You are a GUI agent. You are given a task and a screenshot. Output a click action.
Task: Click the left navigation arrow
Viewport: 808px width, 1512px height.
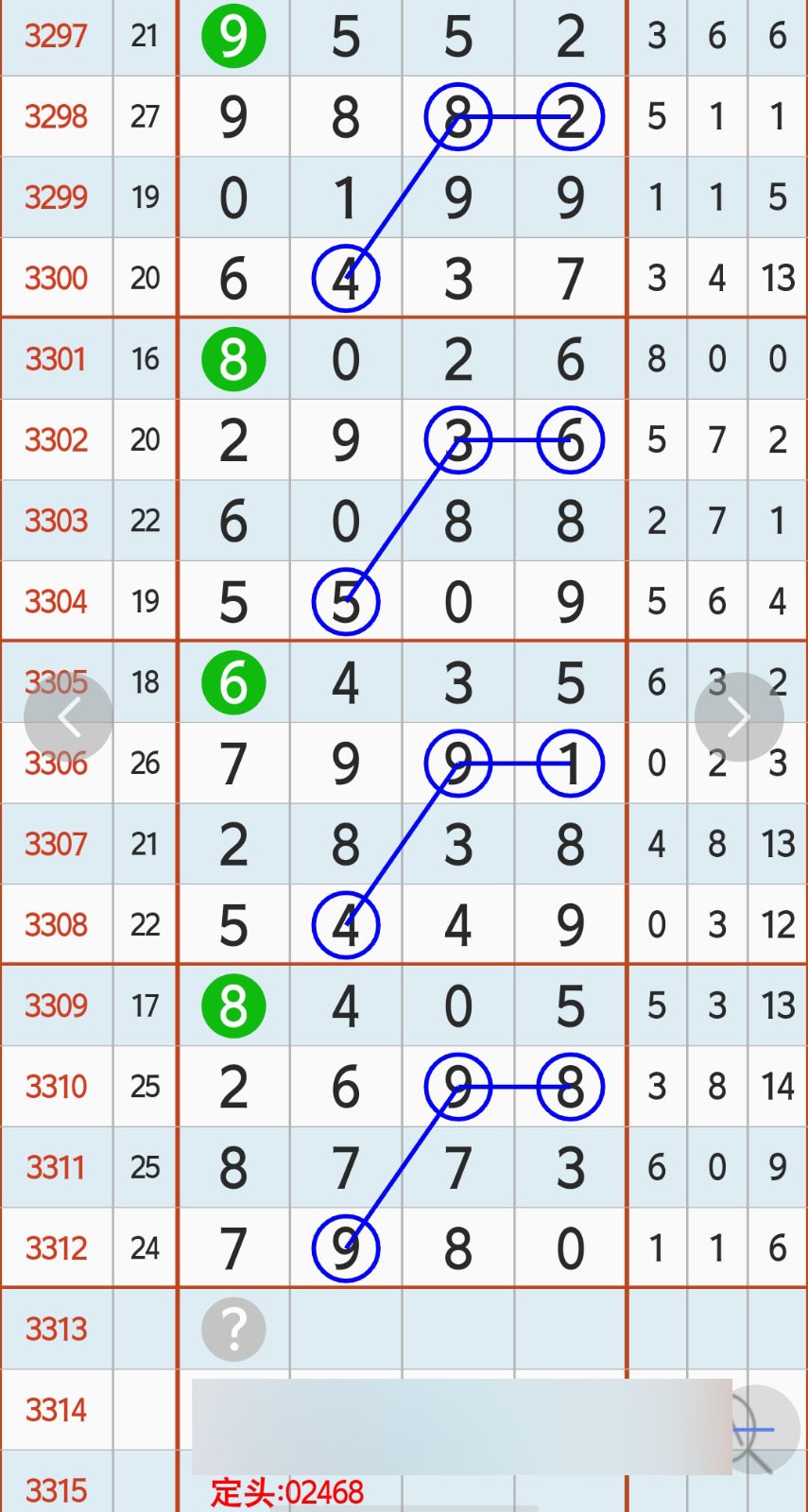pos(66,716)
